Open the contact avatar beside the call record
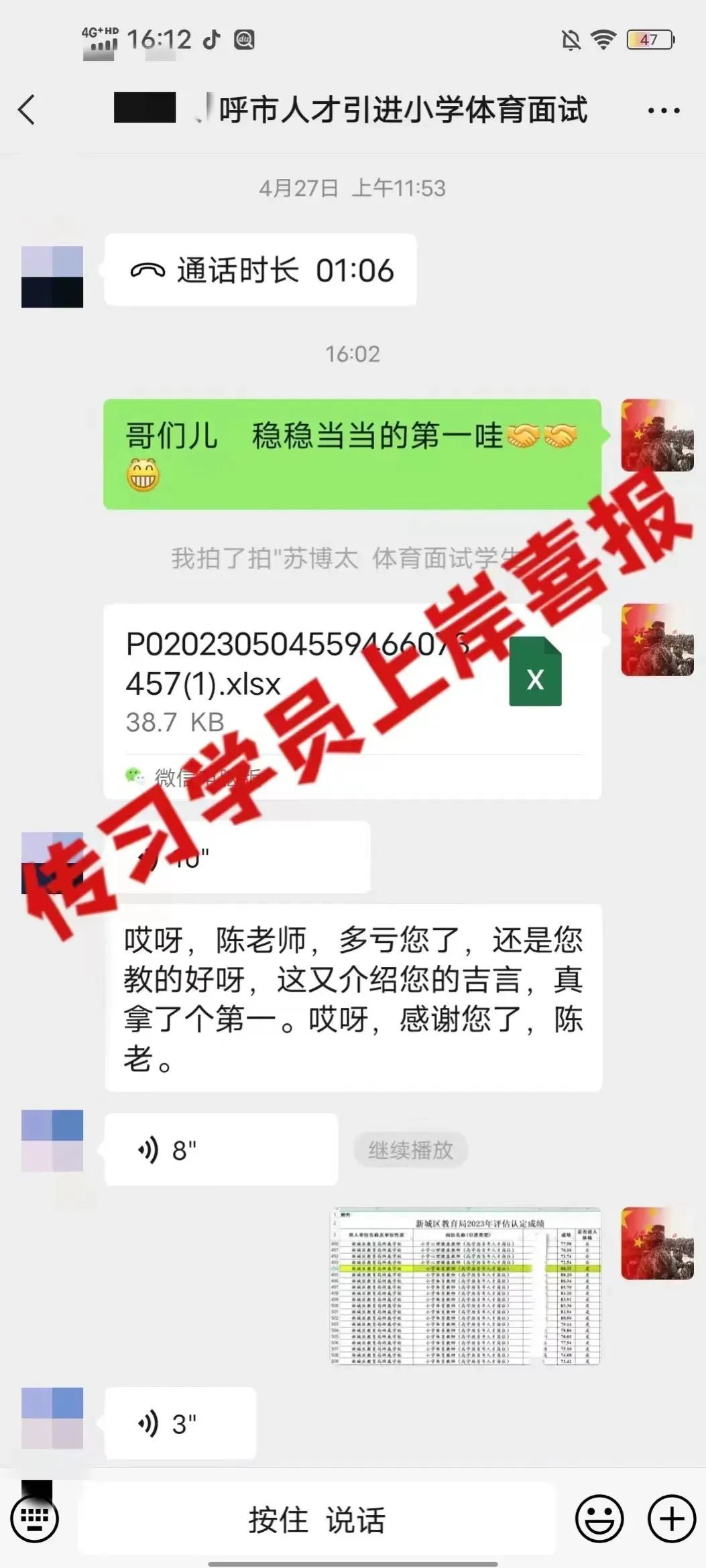The width and height of the screenshot is (706, 1568). coord(52,277)
